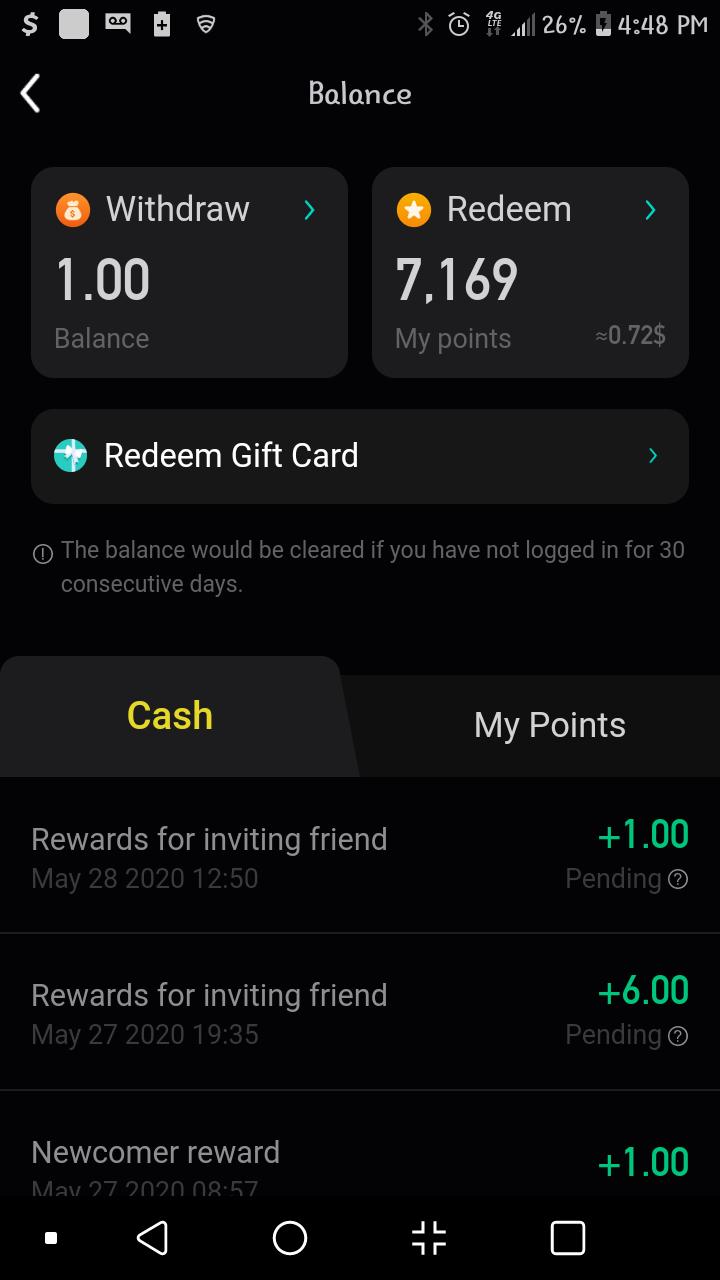Open recent apps from navigation bar

567,1238
